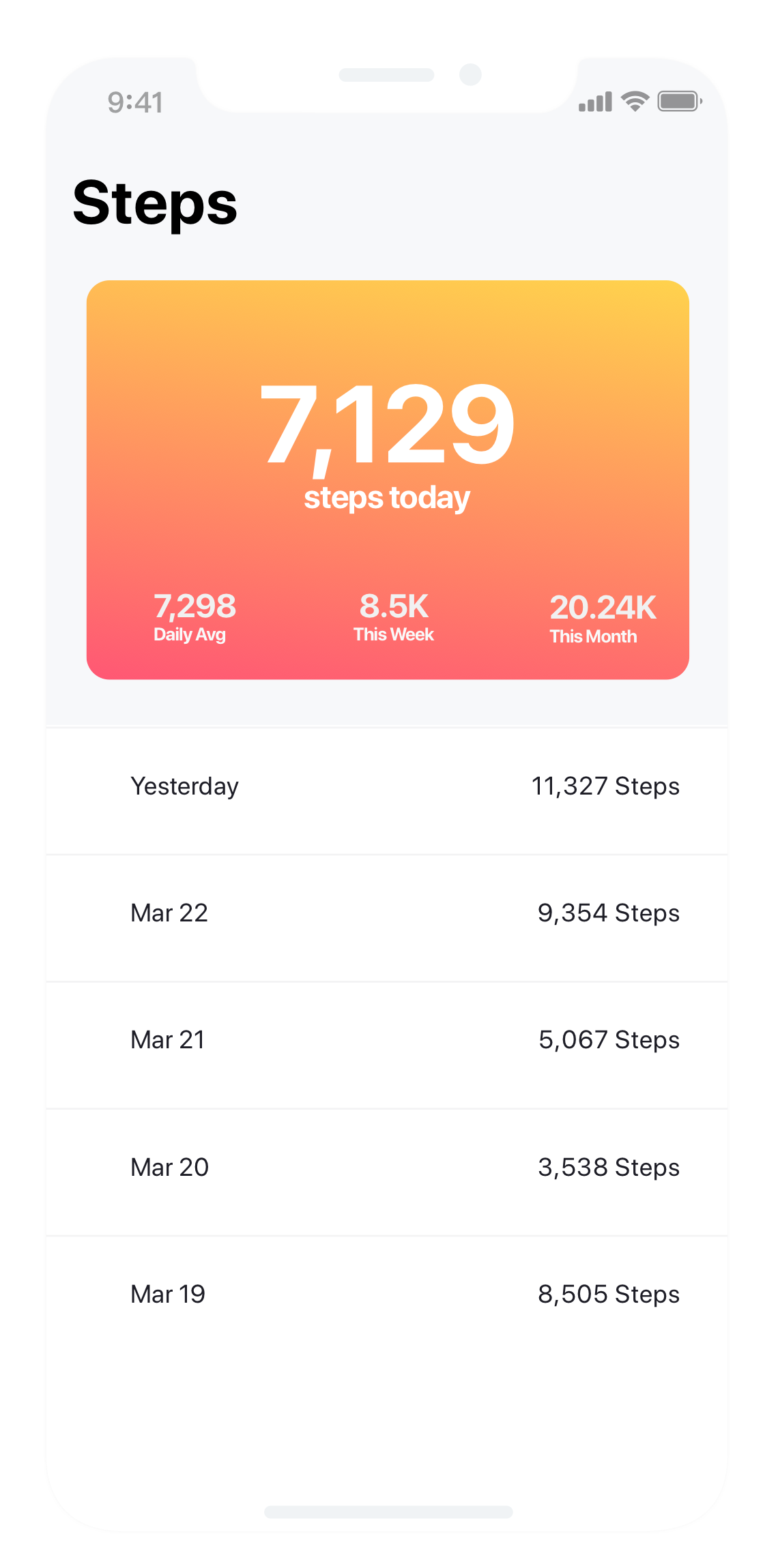View the Mar 22 steps entry
778x1568 pixels.
click(x=387, y=914)
